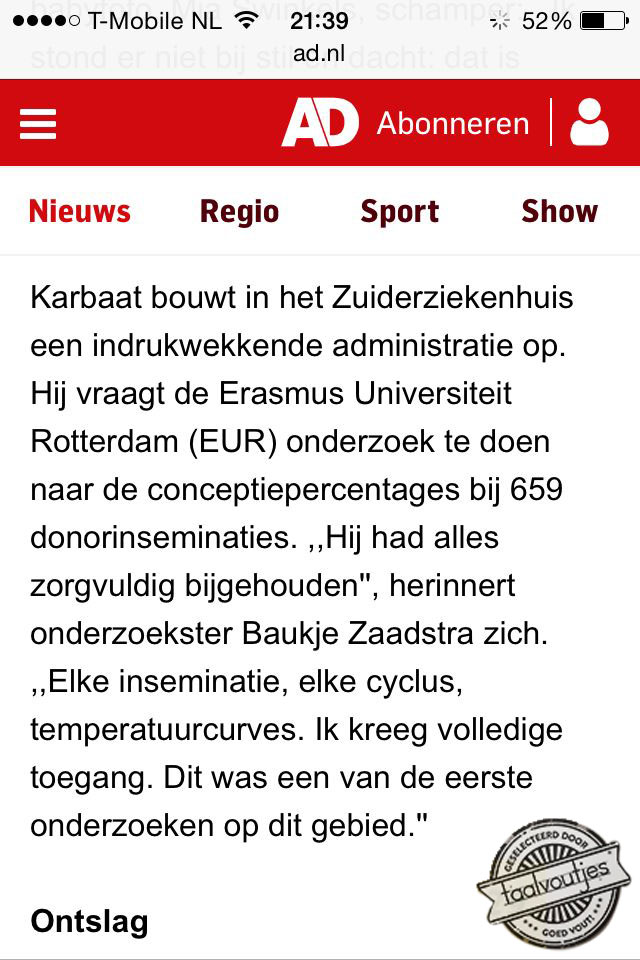Tap the Abonneren link
Image resolution: width=640 pixels, height=960 pixels.
coord(453,123)
